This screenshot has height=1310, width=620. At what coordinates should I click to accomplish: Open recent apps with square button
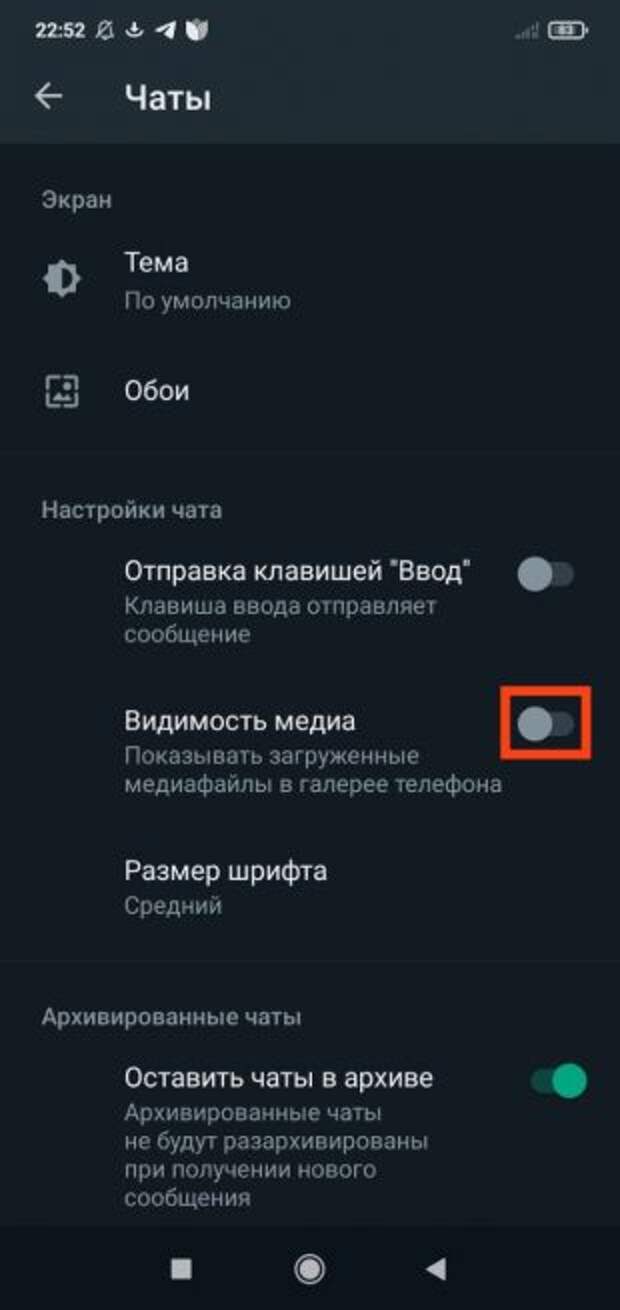pyautogui.click(x=181, y=1269)
